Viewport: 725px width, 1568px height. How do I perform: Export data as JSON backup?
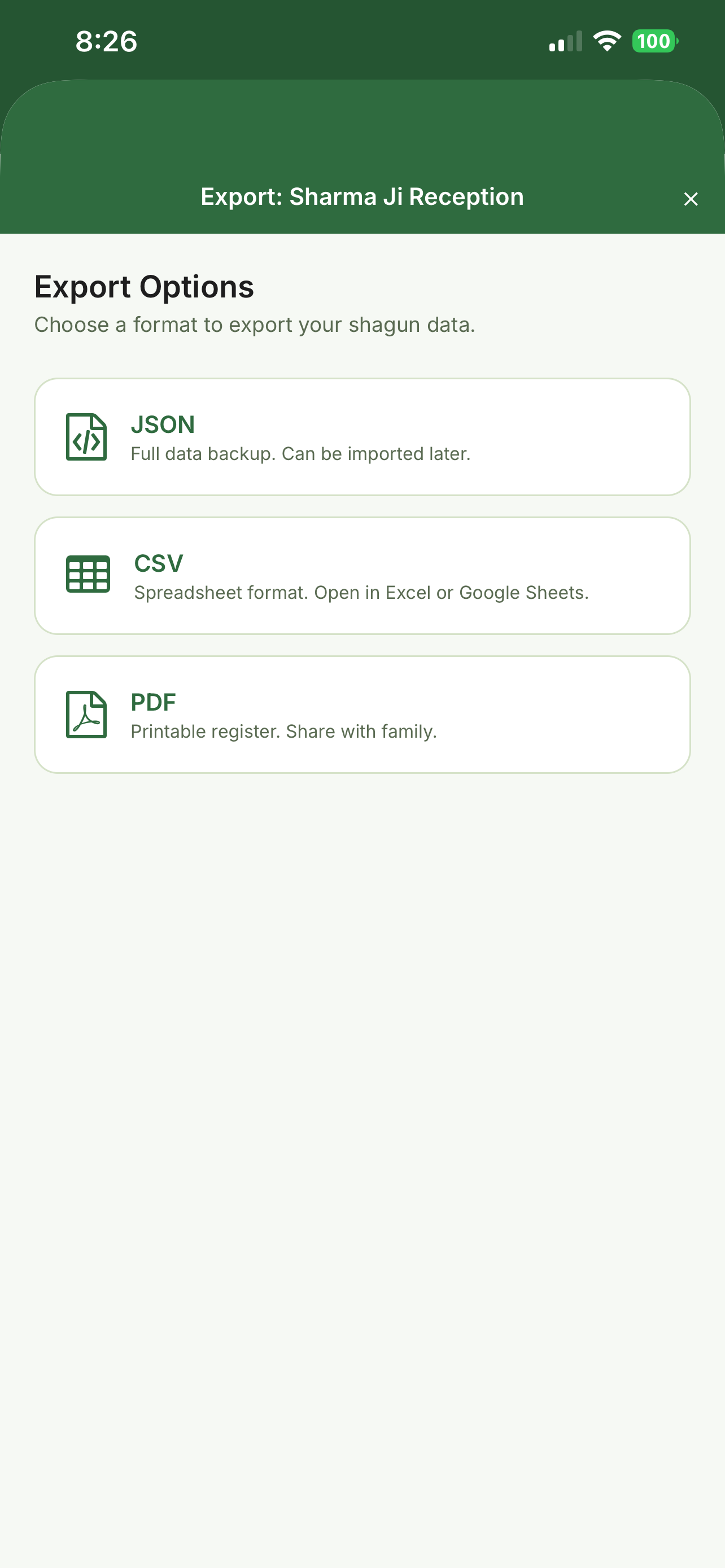362,437
